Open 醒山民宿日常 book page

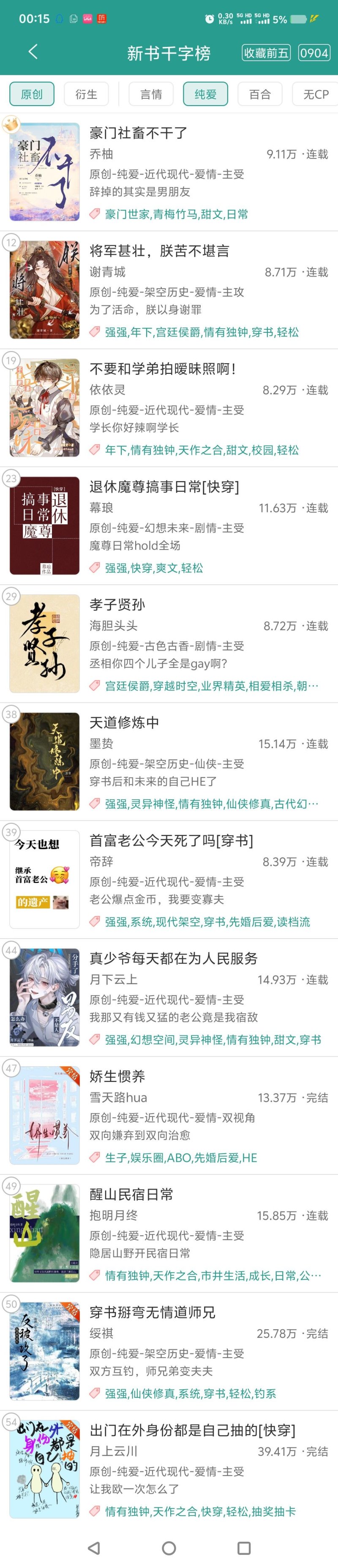(x=131, y=1194)
